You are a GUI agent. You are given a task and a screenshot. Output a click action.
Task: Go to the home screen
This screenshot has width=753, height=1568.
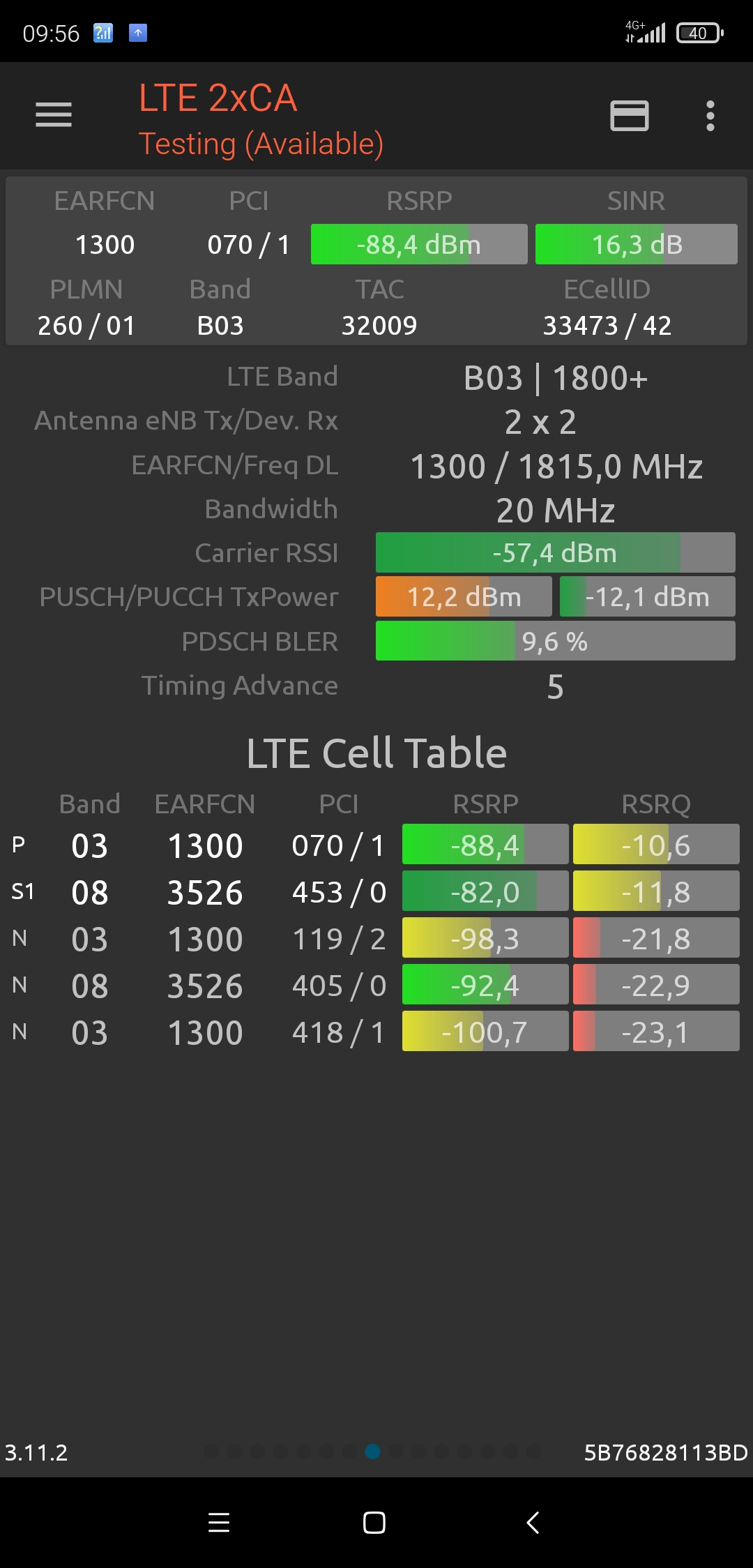click(x=374, y=1522)
